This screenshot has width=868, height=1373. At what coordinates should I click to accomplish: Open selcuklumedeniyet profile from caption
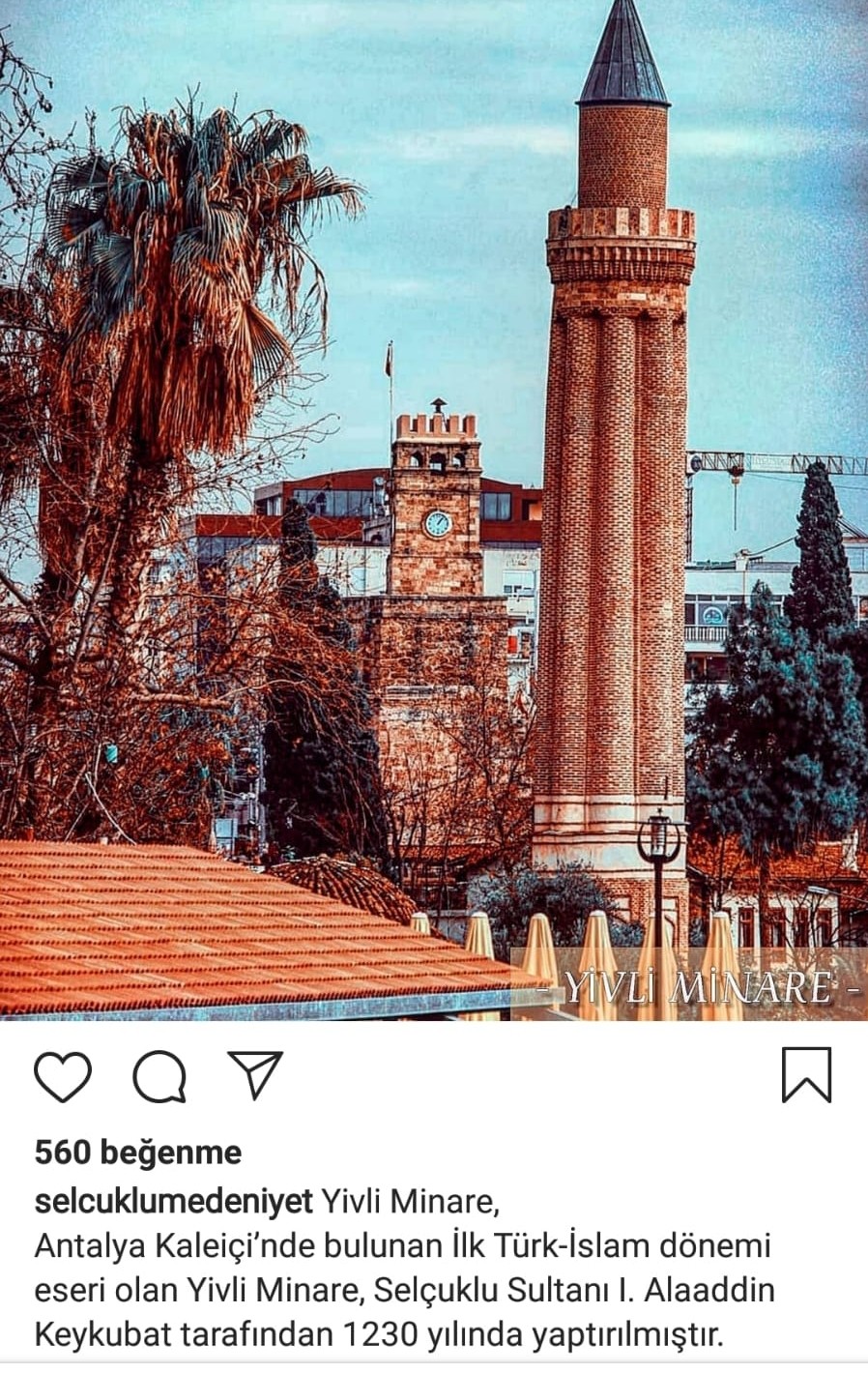tap(174, 1202)
